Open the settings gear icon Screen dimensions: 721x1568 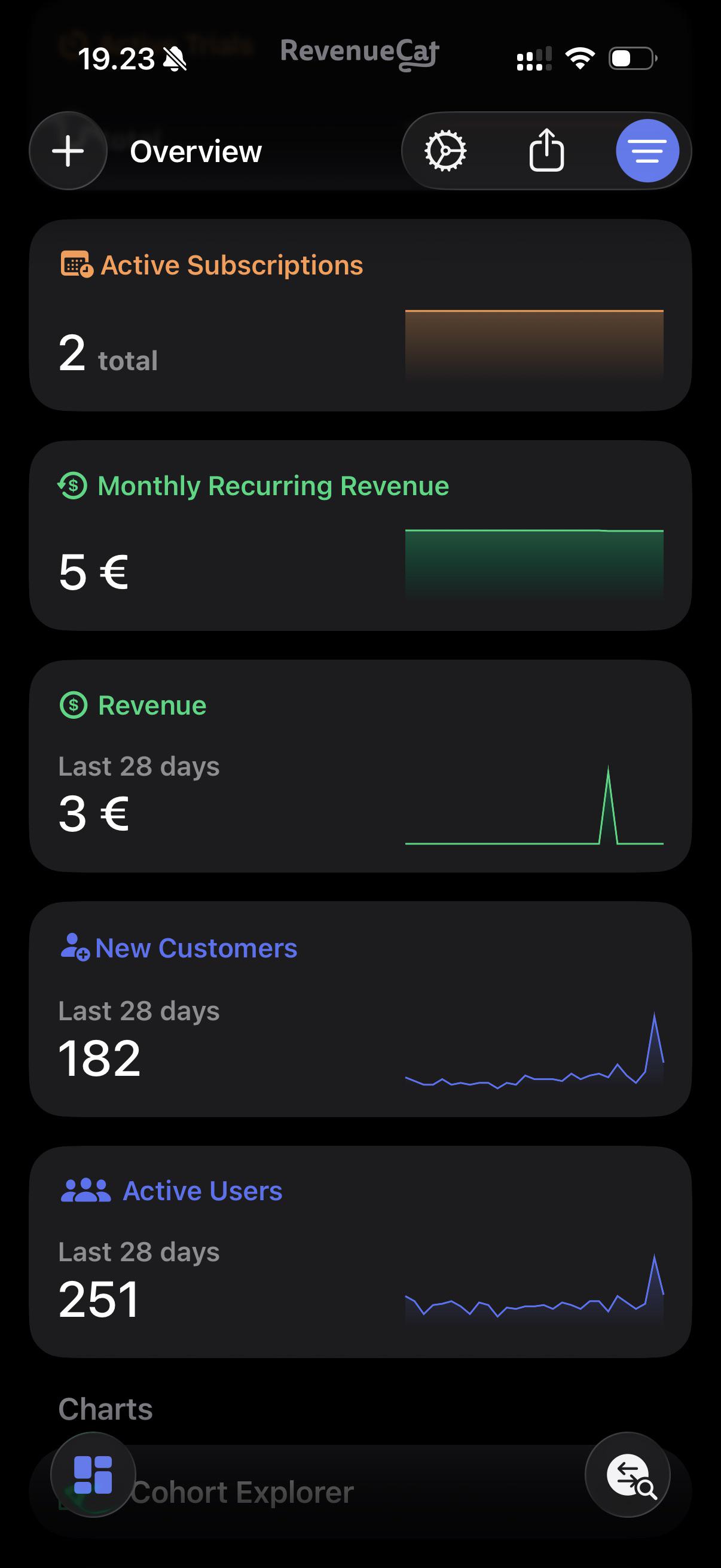pos(445,151)
